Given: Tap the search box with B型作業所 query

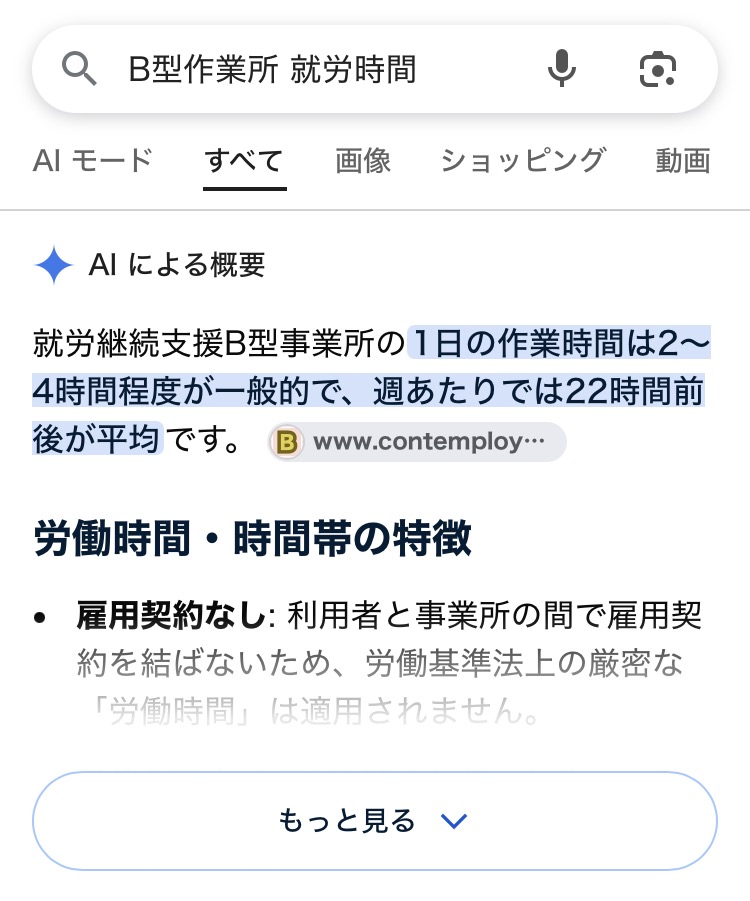Looking at the screenshot, I should coord(375,69).
